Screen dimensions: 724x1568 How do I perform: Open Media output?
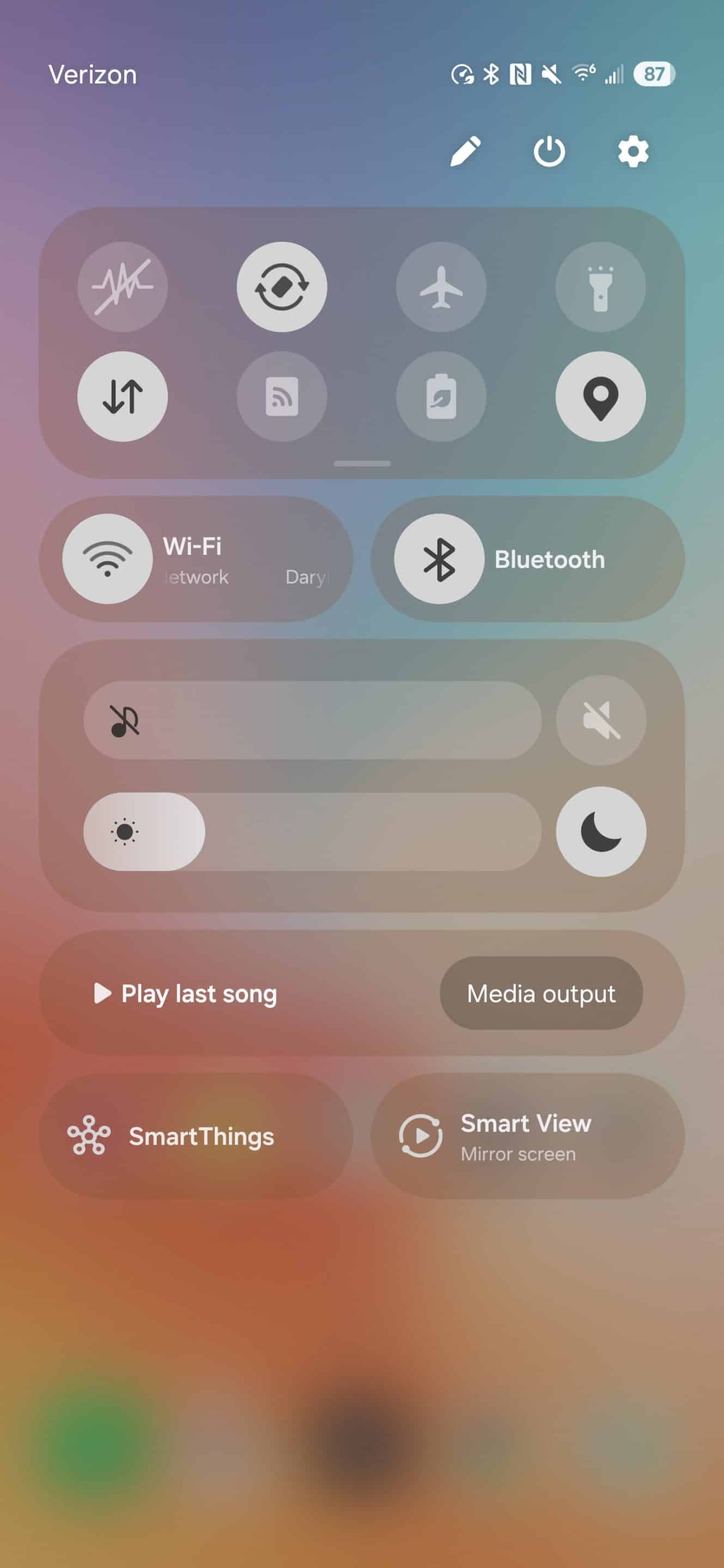pos(542,993)
